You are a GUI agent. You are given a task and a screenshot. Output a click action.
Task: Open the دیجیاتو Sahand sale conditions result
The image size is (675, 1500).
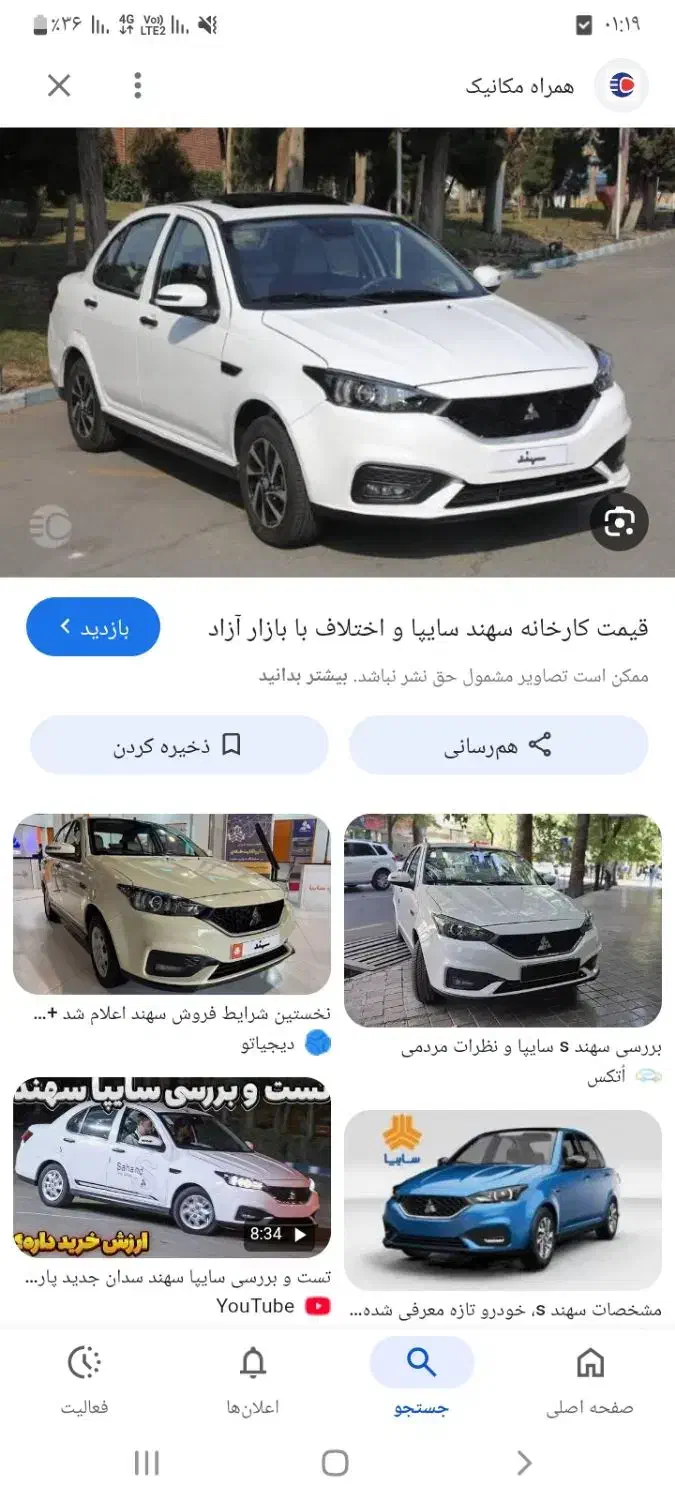coord(171,905)
